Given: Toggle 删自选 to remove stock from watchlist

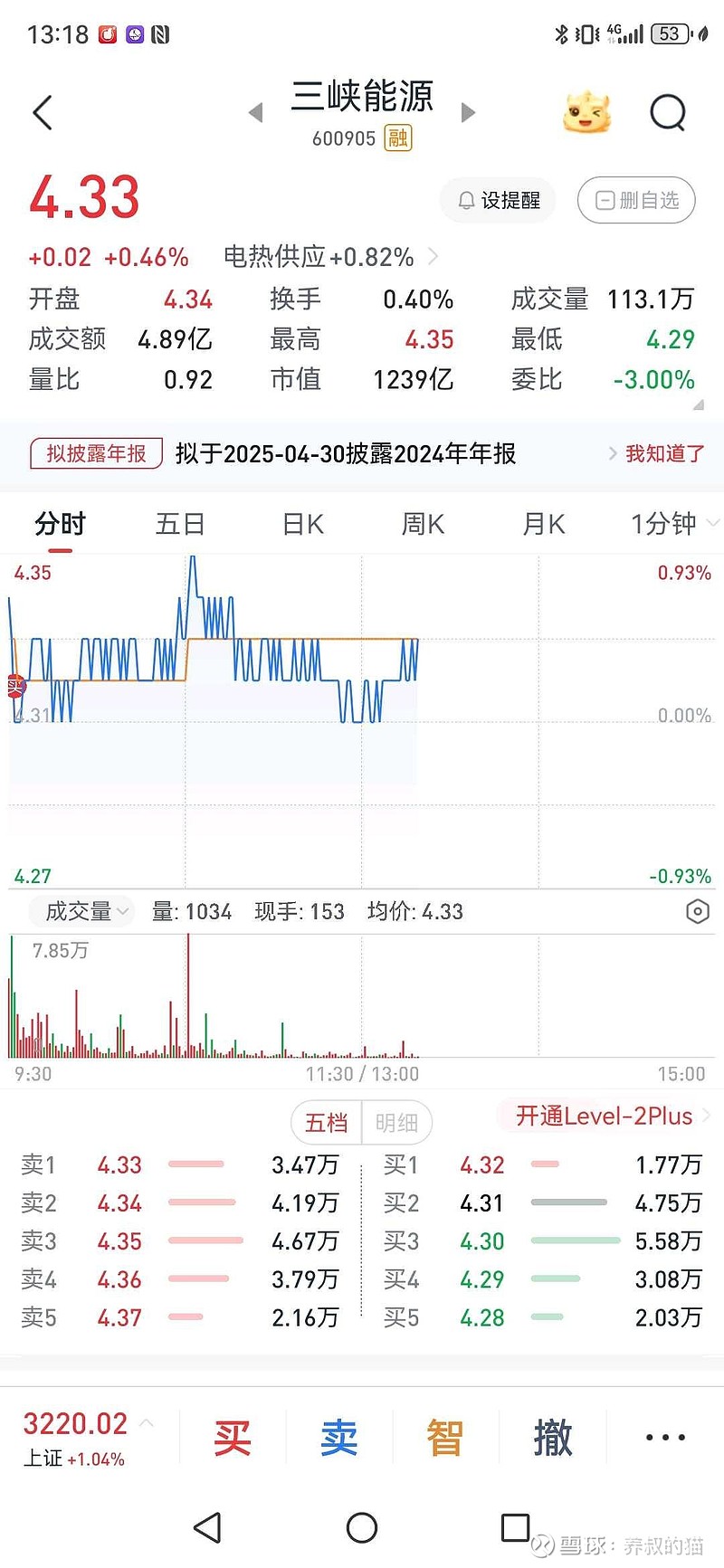Looking at the screenshot, I should (636, 201).
